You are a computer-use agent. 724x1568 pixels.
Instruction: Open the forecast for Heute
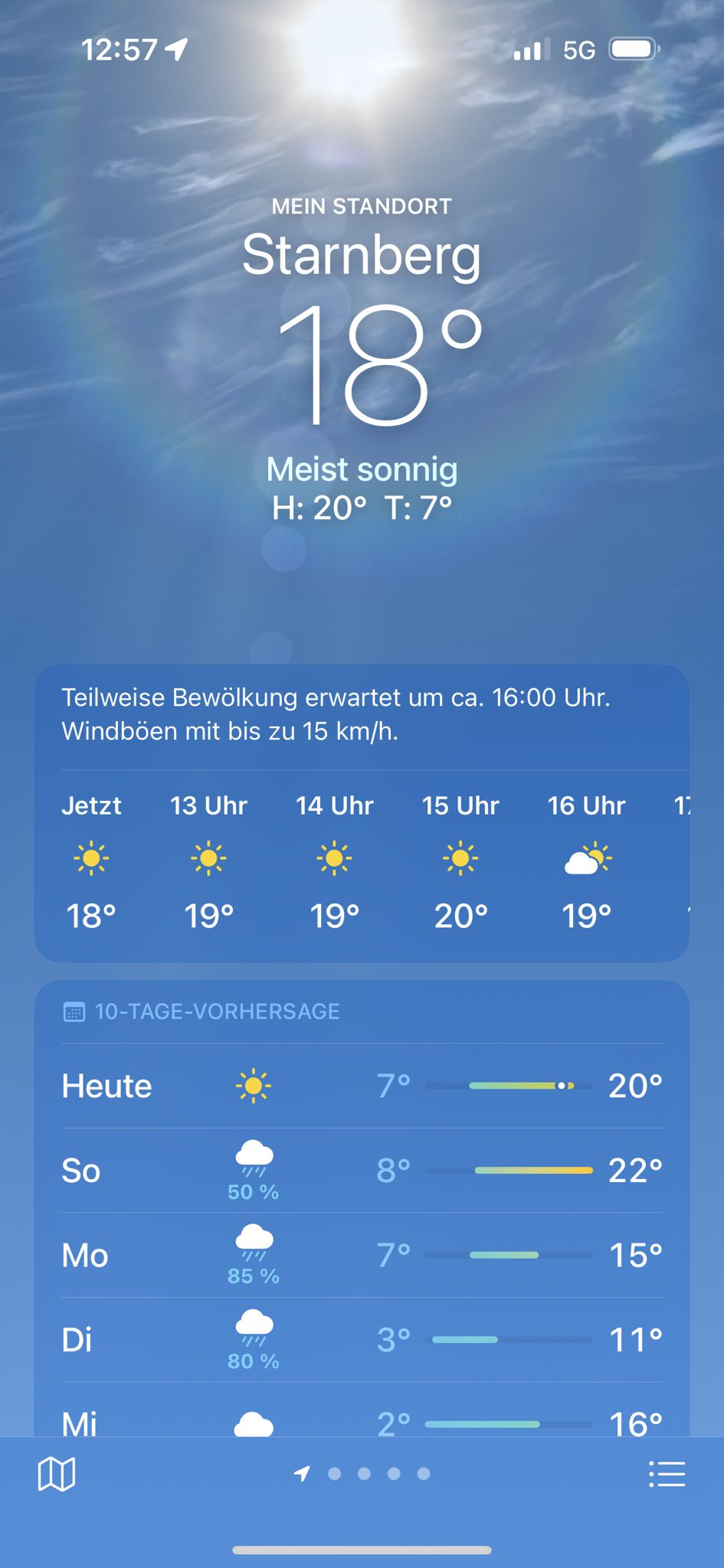point(362,1086)
